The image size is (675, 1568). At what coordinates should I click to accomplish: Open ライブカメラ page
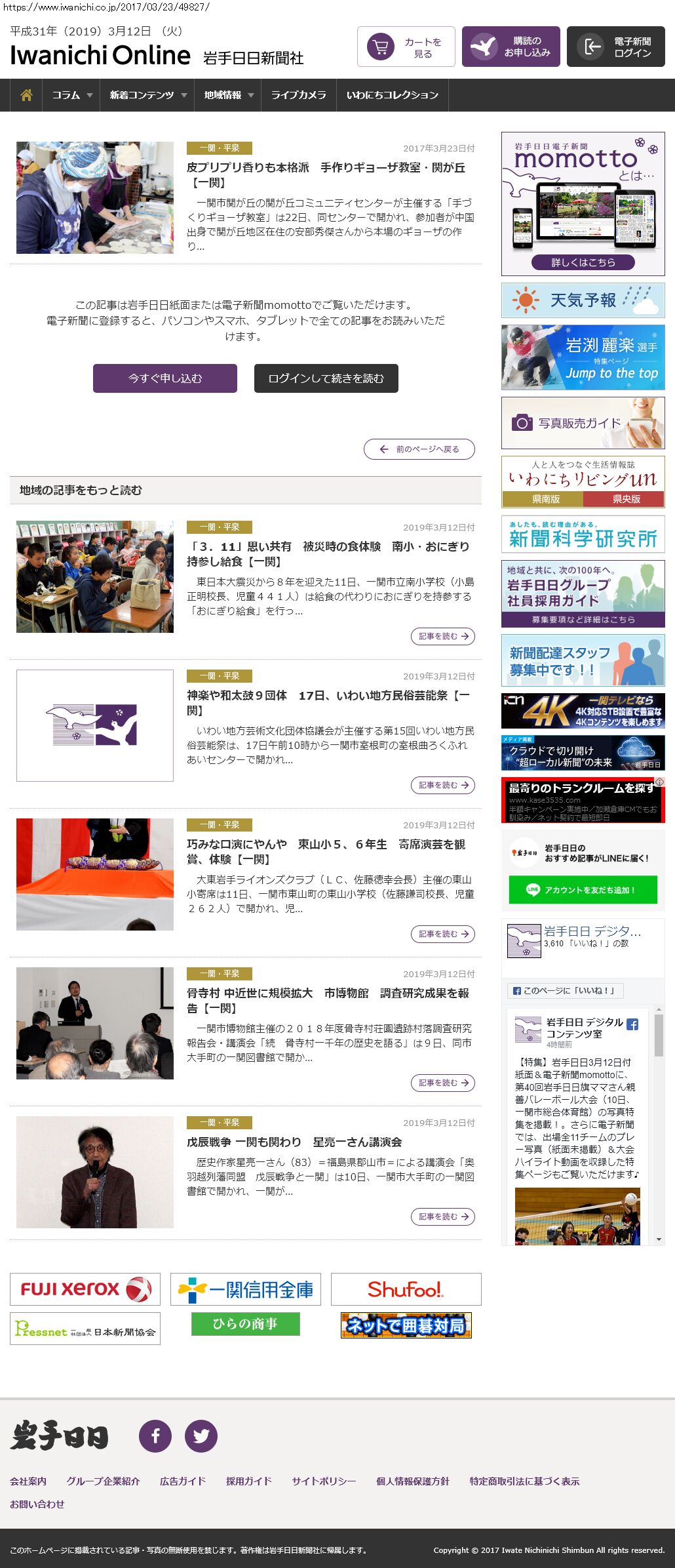click(x=298, y=95)
